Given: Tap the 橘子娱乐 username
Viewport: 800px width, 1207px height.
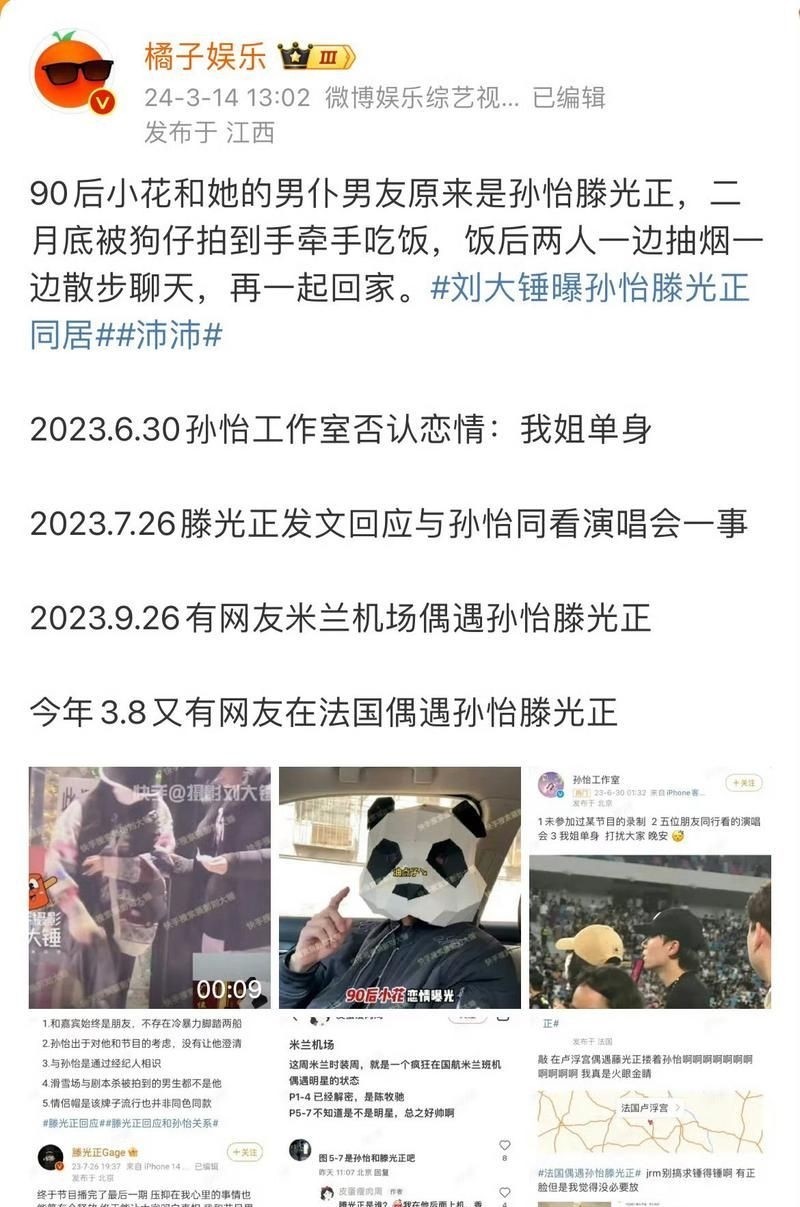Looking at the screenshot, I should coord(205,54).
